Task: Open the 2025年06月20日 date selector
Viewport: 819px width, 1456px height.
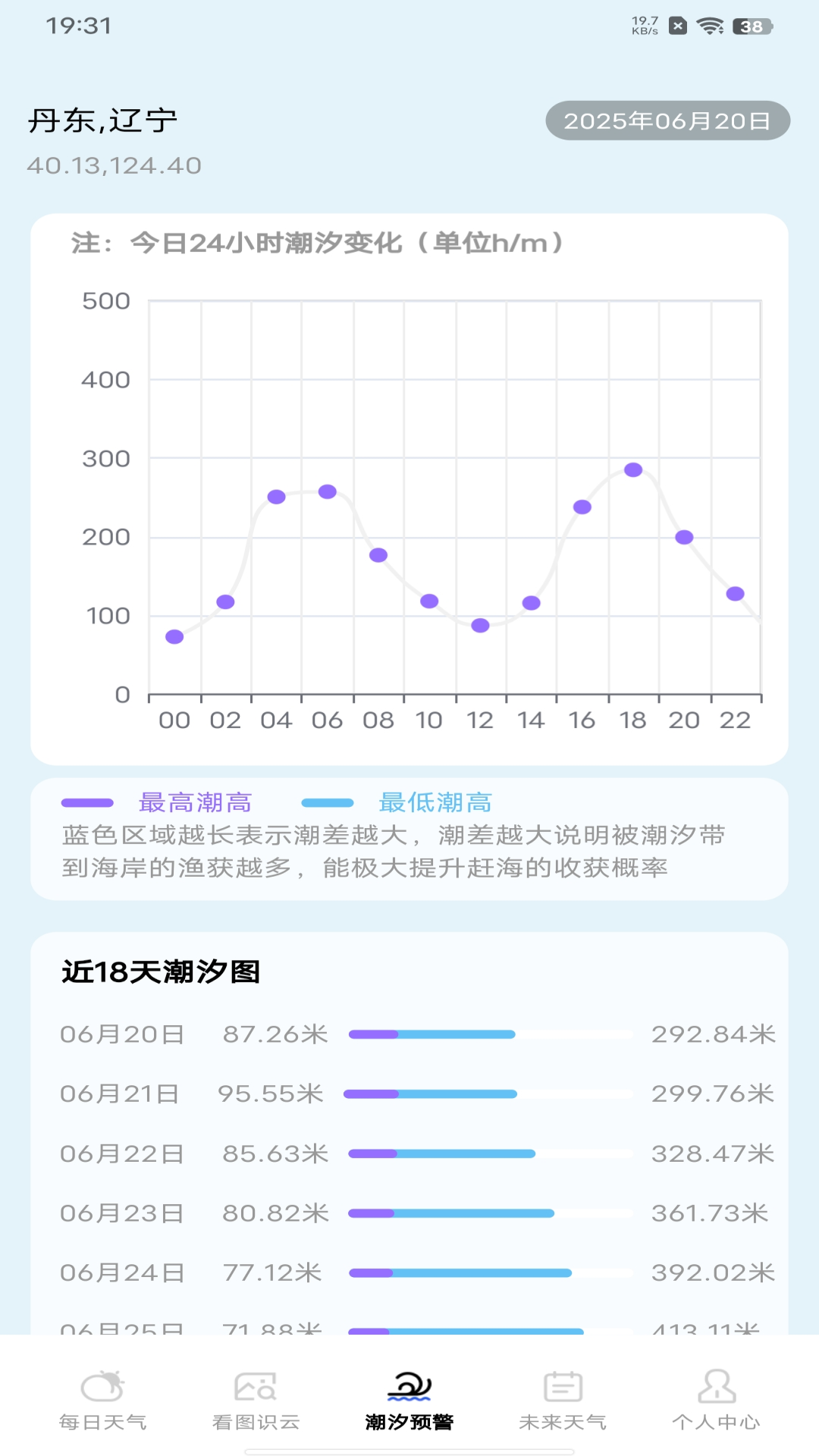Action: point(666,119)
